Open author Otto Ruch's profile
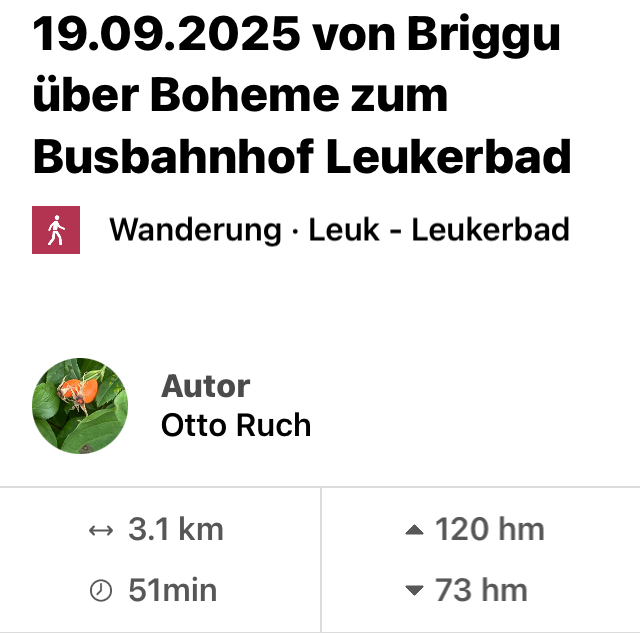Screen dimensions: 640x633 tap(236, 425)
